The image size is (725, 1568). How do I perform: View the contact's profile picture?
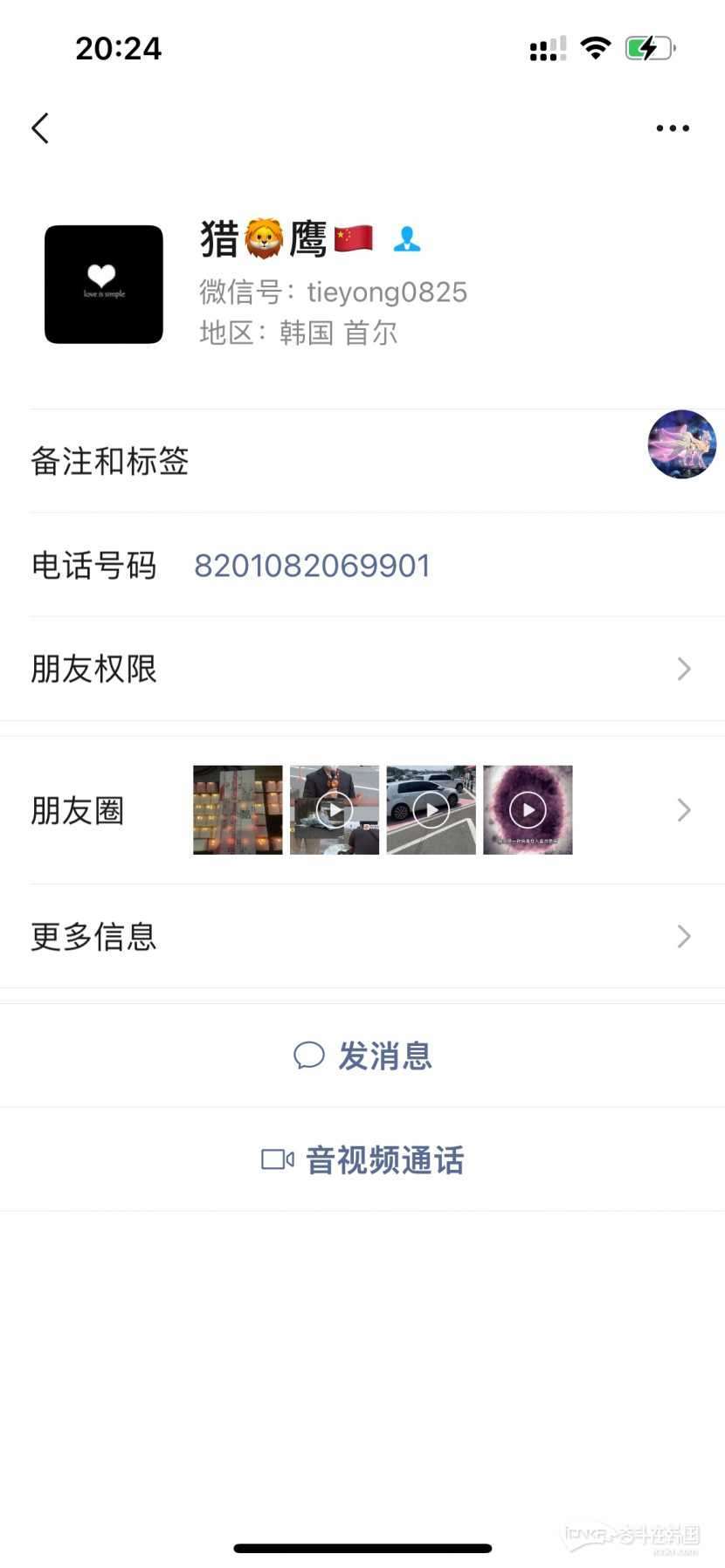[104, 285]
